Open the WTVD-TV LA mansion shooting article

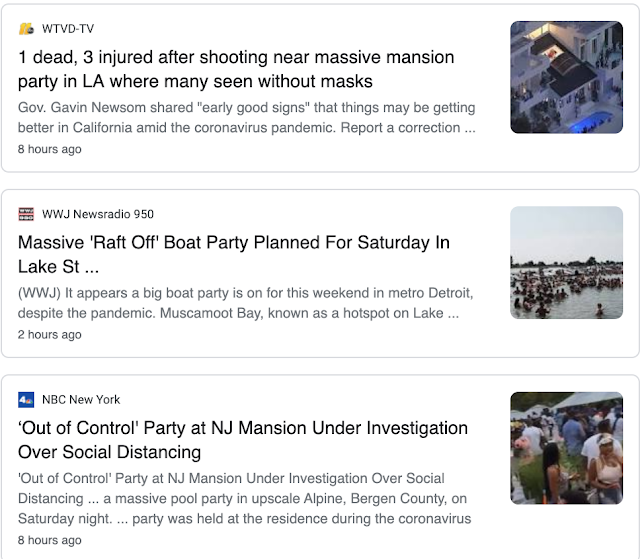coord(236,69)
